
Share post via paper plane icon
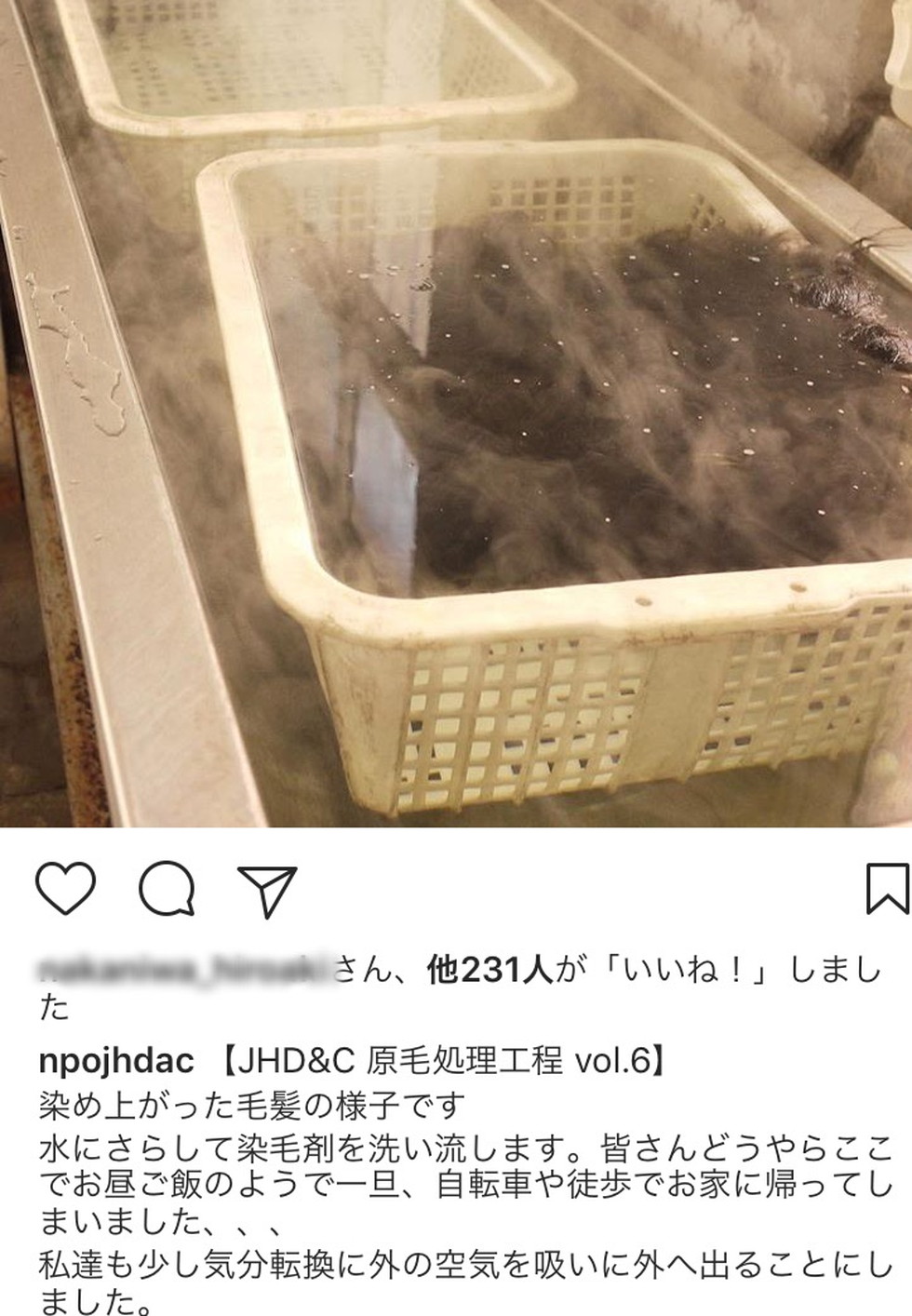pyautogui.click(x=267, y=890)
